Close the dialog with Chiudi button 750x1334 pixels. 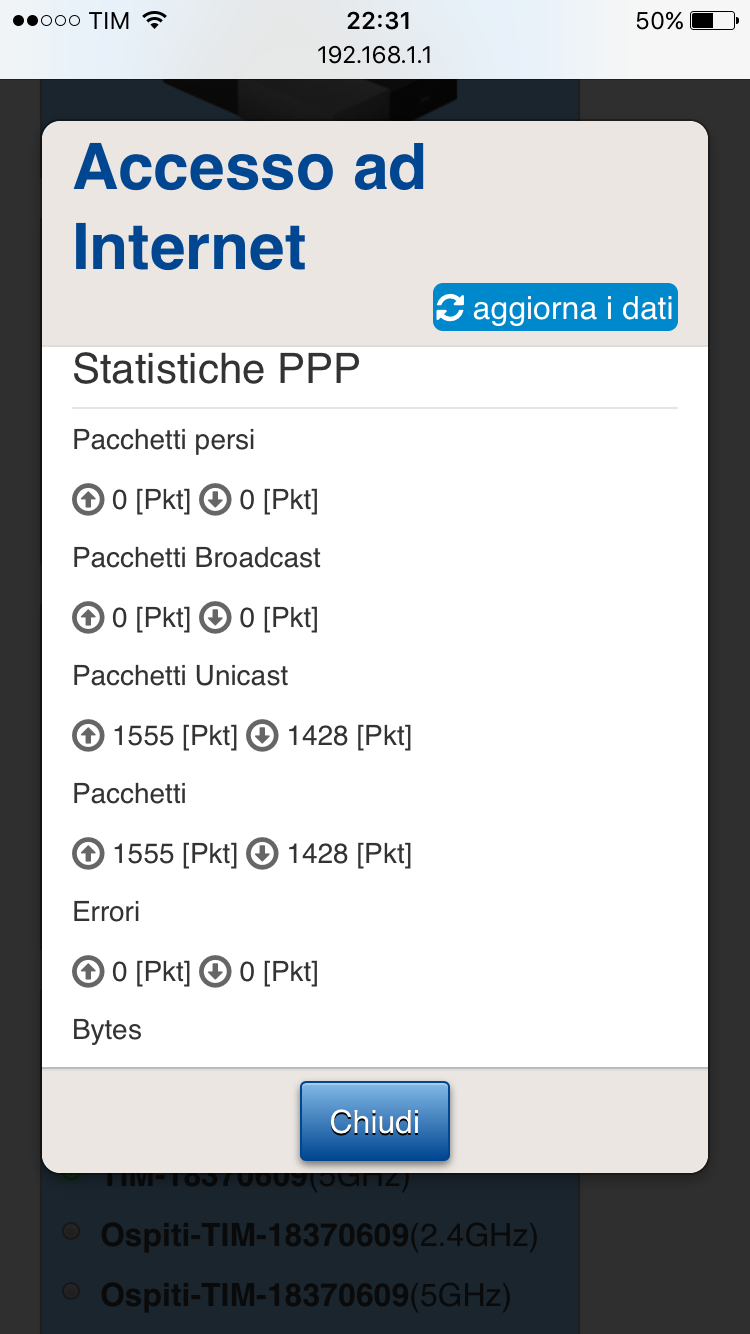pyautogui.click(x=375, y=1121)
